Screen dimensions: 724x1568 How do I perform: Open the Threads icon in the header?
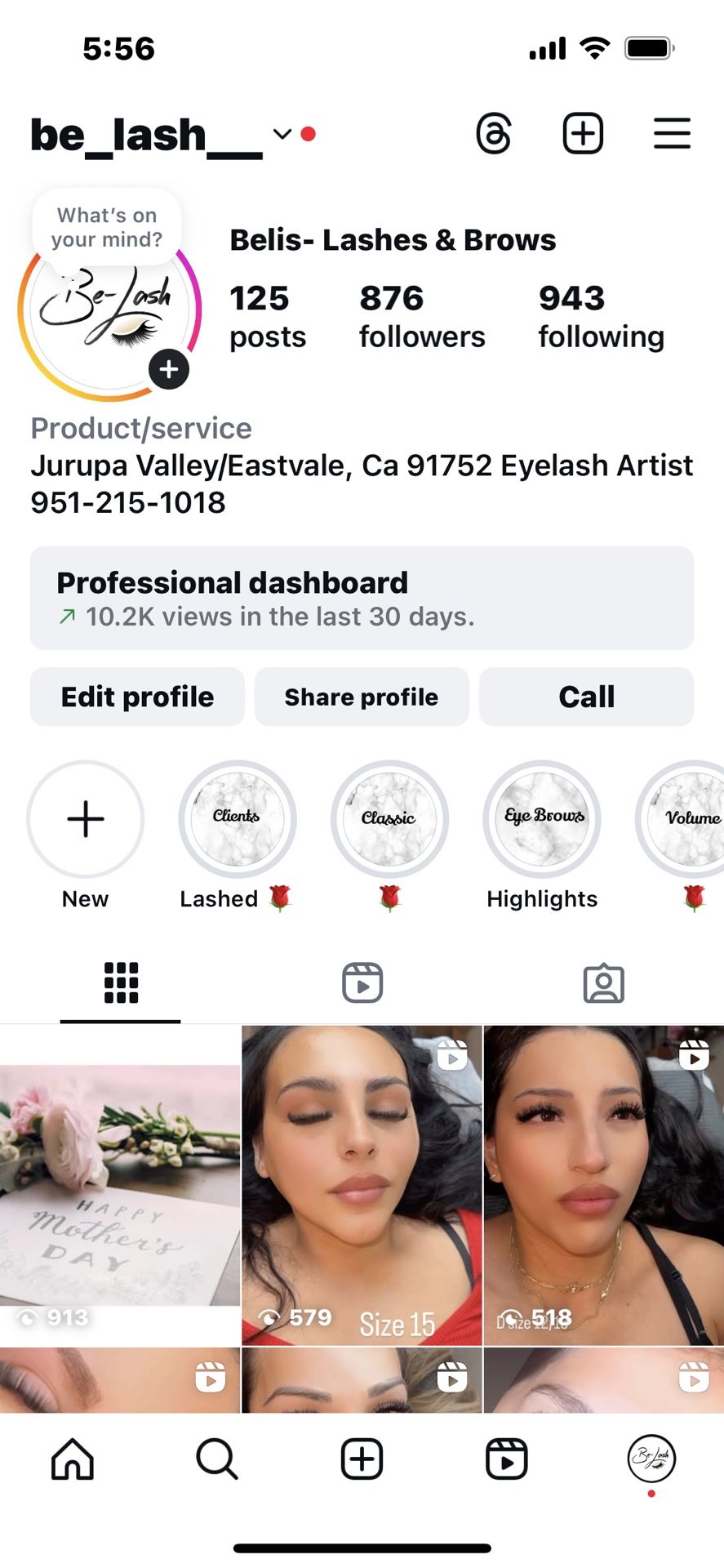(x=494, y=134)
